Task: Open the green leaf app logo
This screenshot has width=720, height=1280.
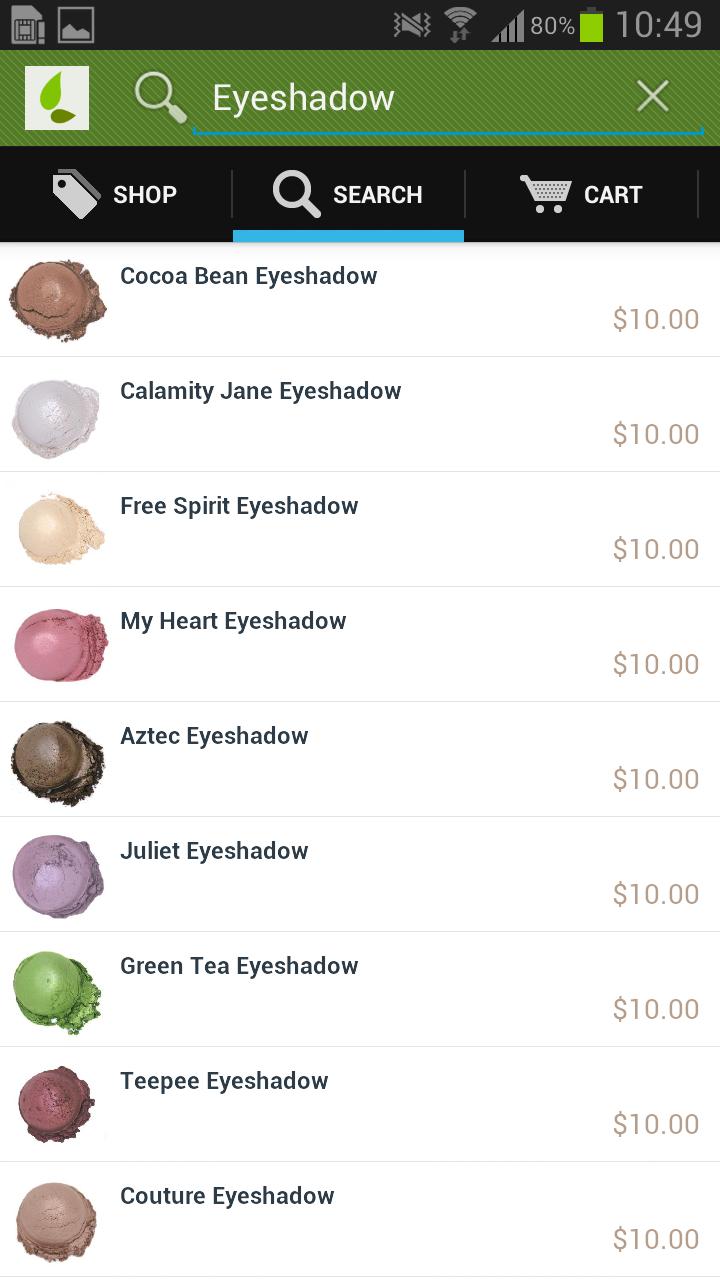Action: click(x=57, y=98)
